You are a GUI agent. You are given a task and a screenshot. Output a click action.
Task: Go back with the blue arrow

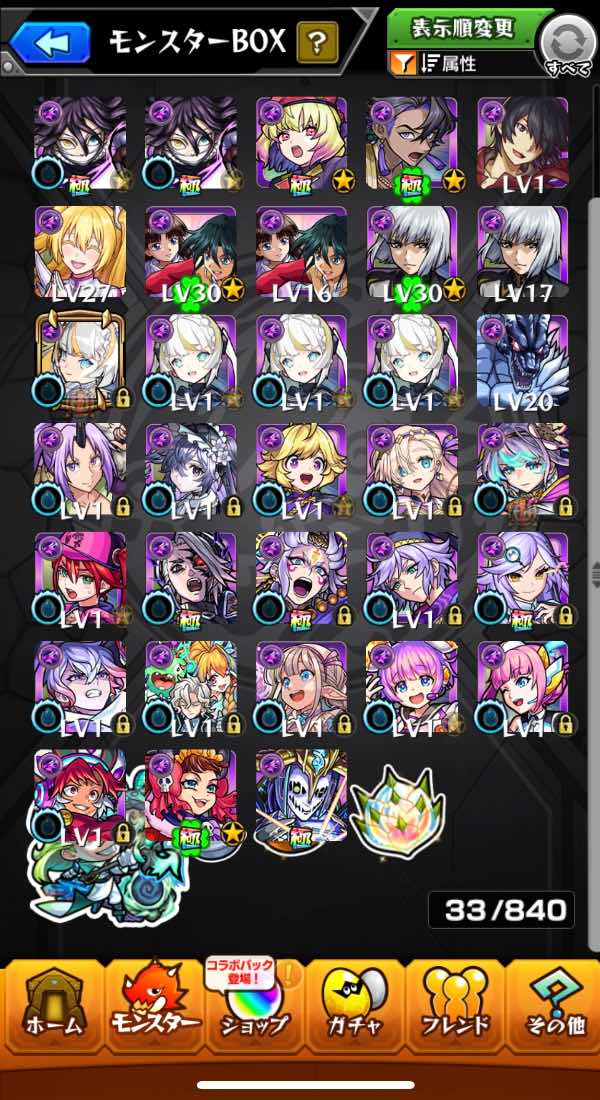coord(50,41)
